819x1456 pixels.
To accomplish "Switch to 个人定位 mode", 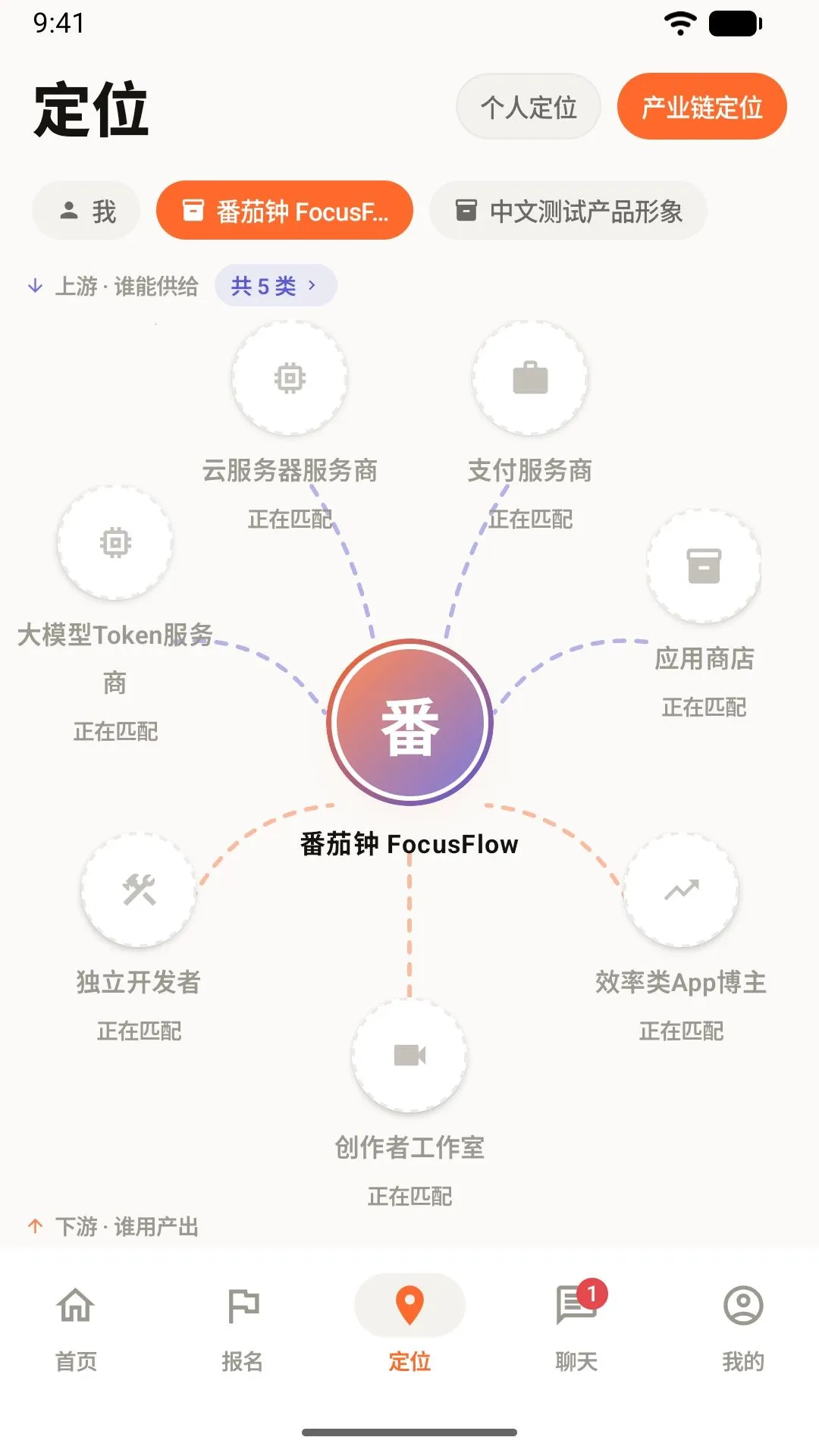I will [529, 107].
